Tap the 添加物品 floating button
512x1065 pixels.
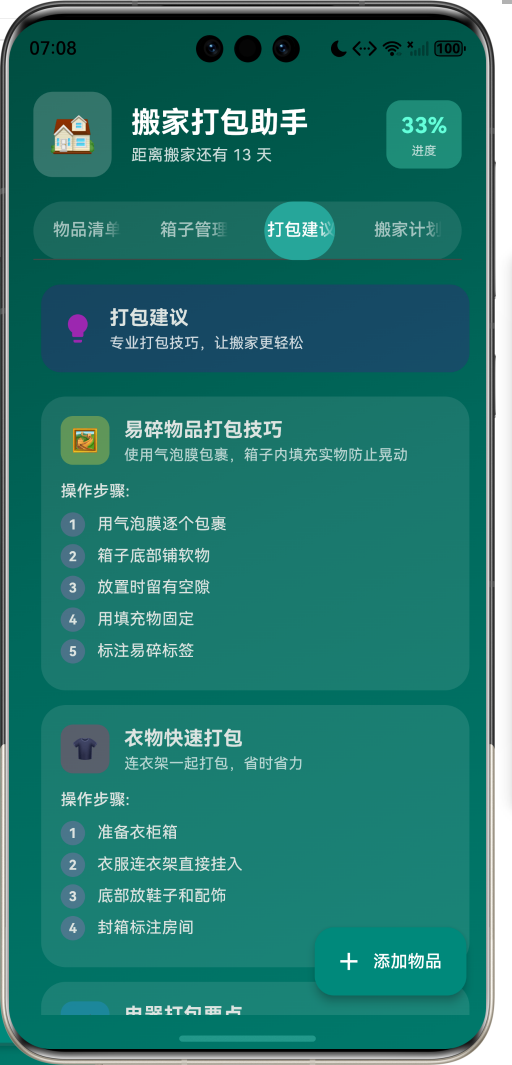click(390, 961)
